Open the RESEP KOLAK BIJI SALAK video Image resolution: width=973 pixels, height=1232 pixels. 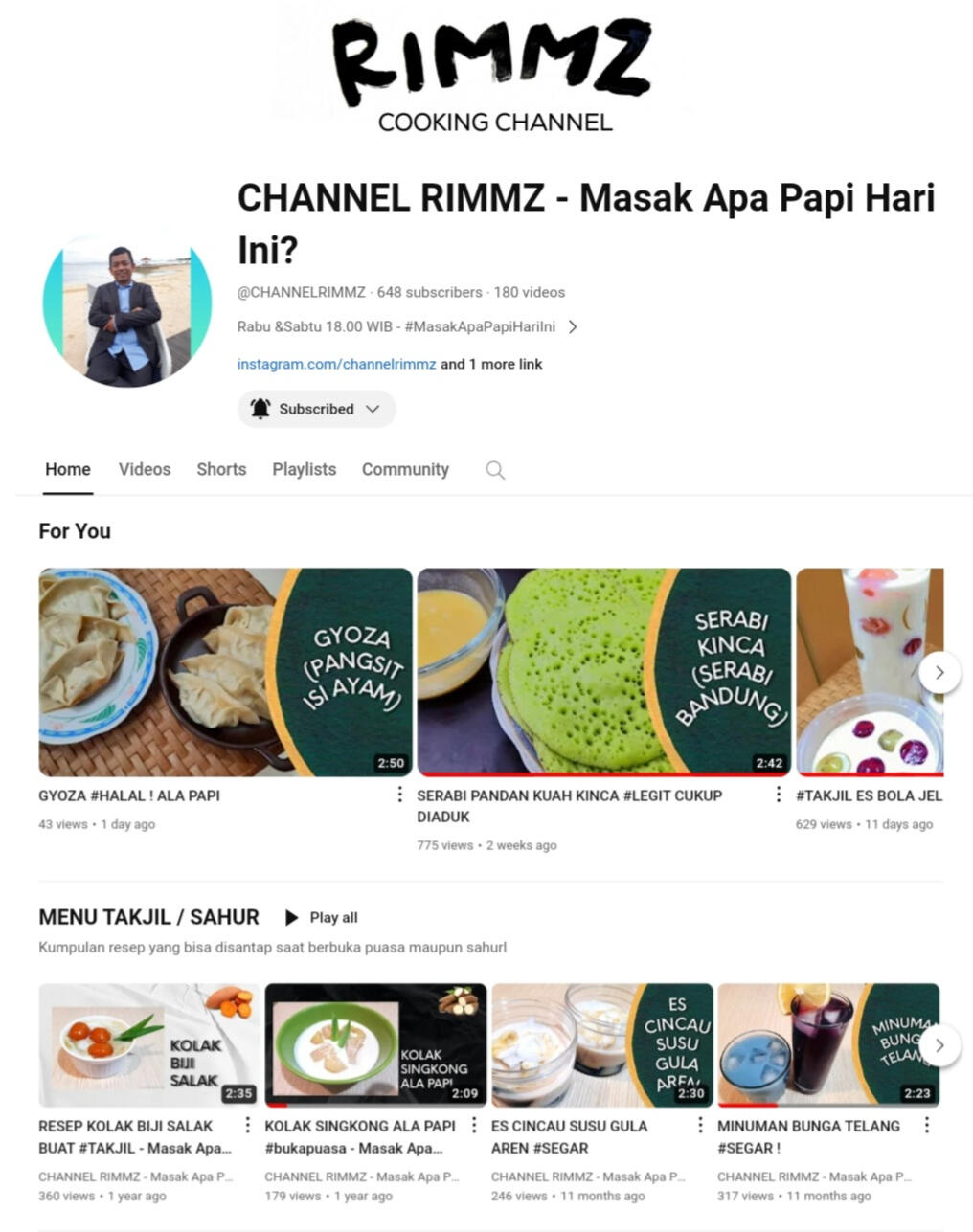(x=149, y=1044)
